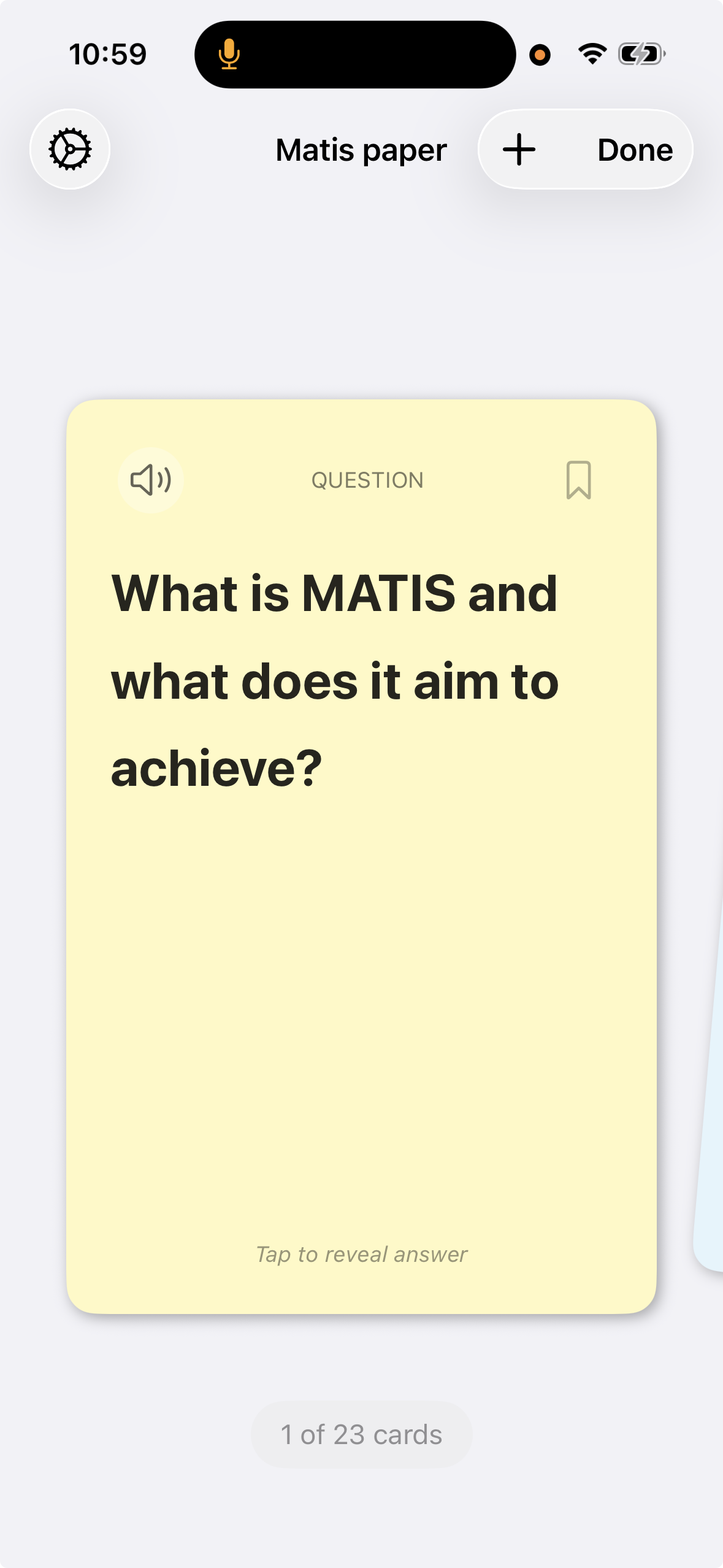Tap Done to finish studying

point(634,149)
